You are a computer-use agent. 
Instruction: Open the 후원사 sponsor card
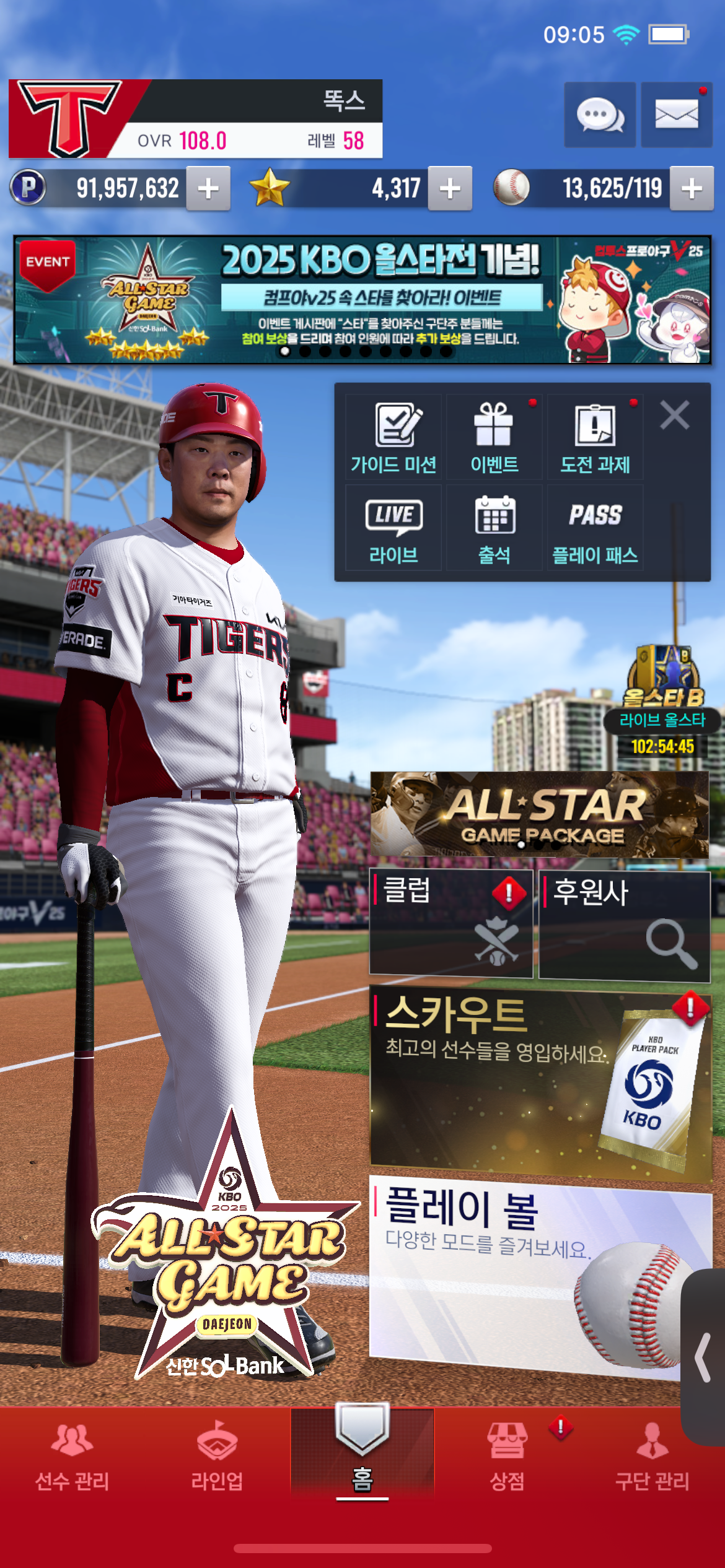point(625,926)
